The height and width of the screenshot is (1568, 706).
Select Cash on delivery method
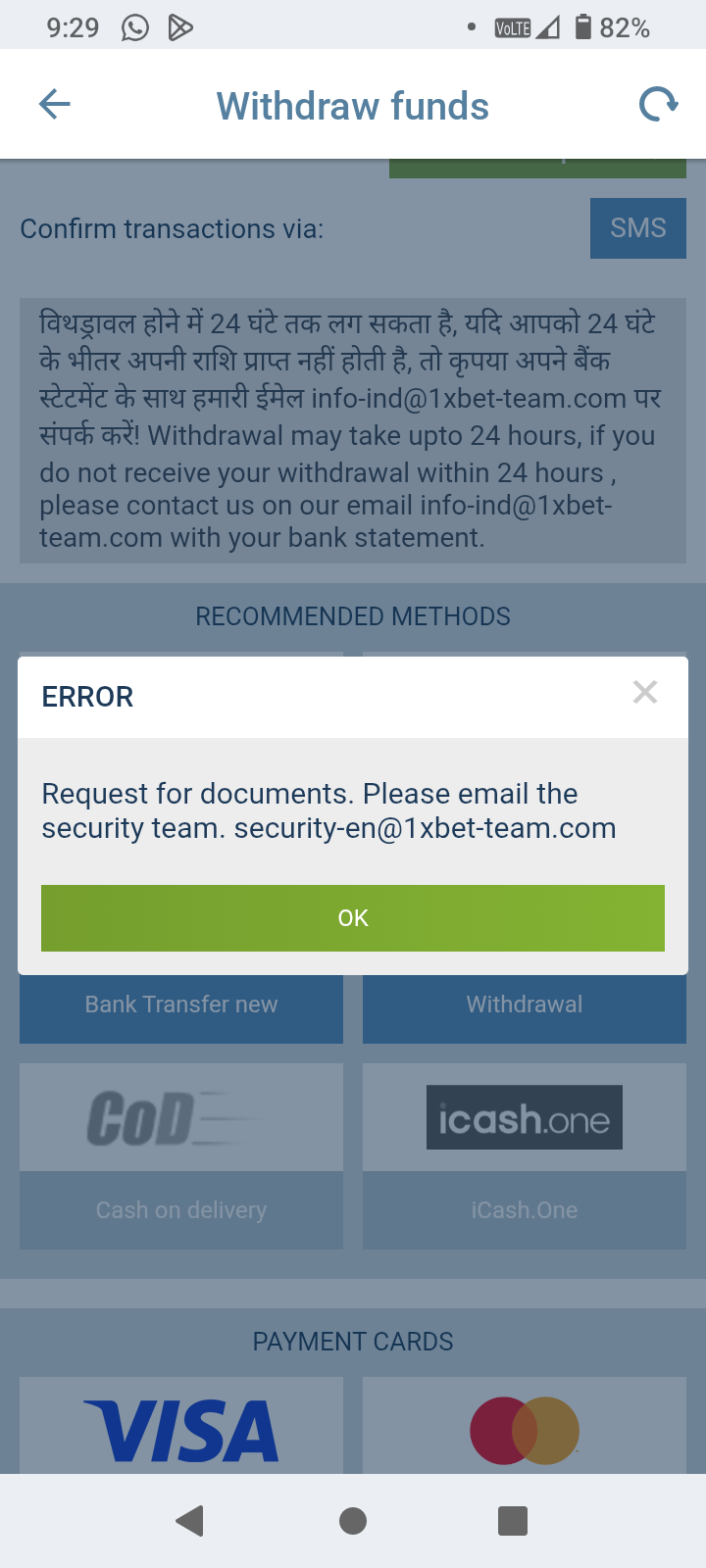point(181,1156)
